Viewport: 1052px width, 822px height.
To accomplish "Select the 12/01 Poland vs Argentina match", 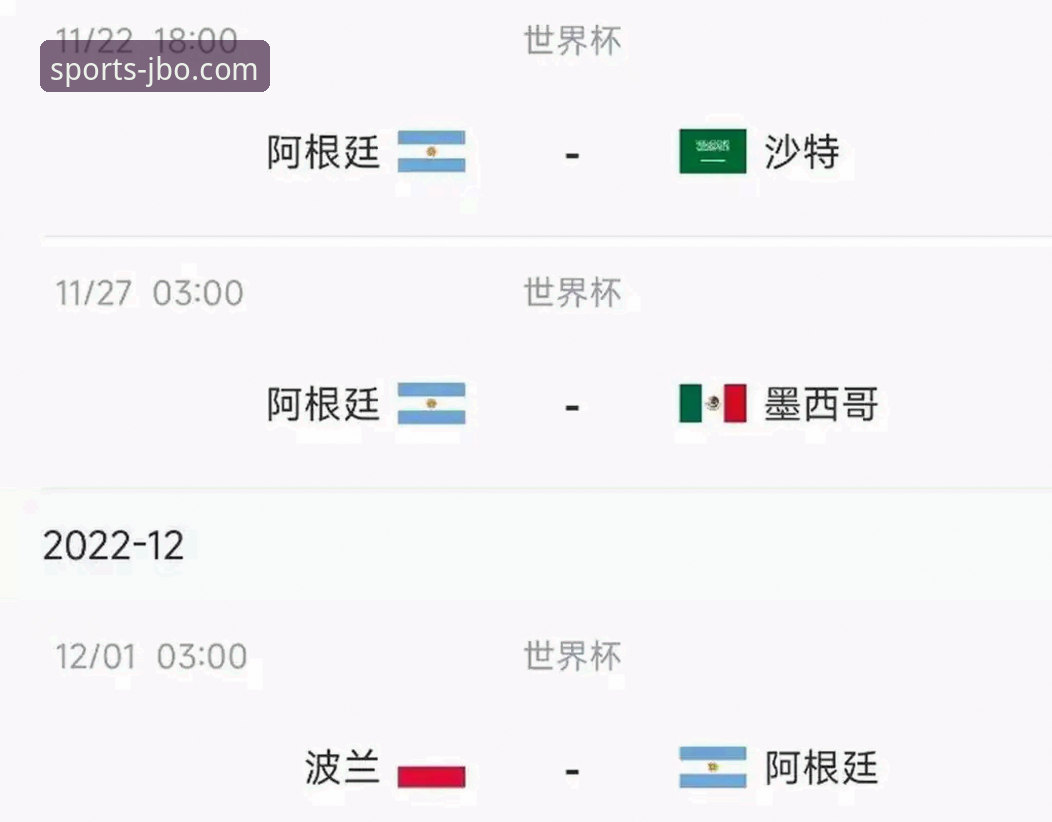I will [x=572, y=769].
